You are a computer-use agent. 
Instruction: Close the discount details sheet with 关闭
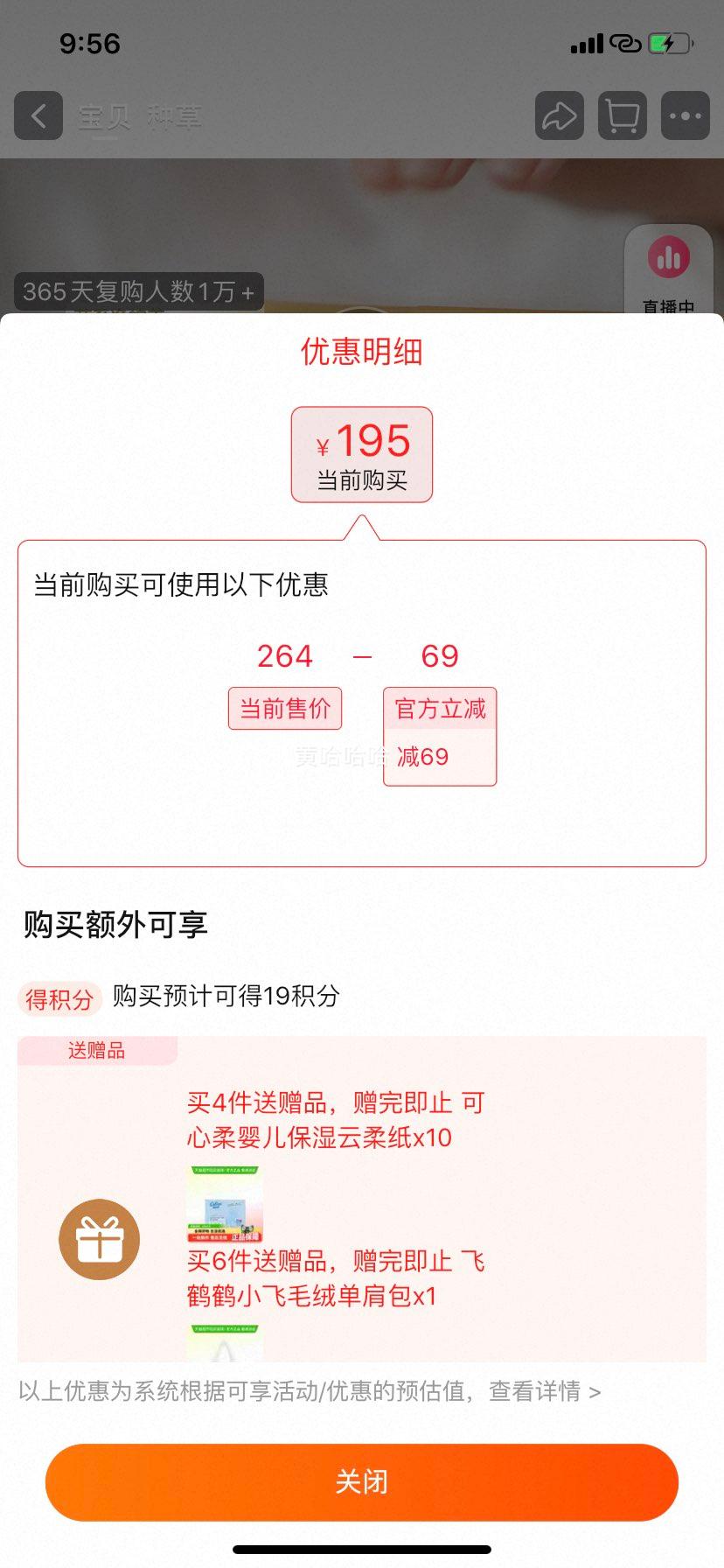[x=362, y=1481]
